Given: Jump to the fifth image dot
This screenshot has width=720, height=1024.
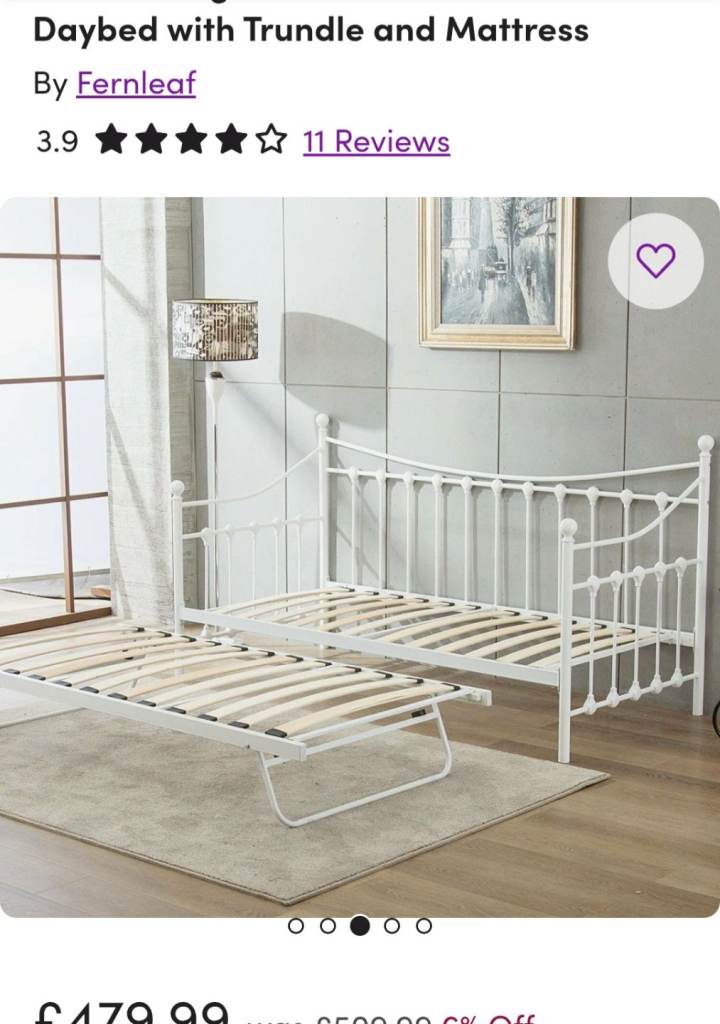Looking at the screenshot, I should tap(424, 926).
